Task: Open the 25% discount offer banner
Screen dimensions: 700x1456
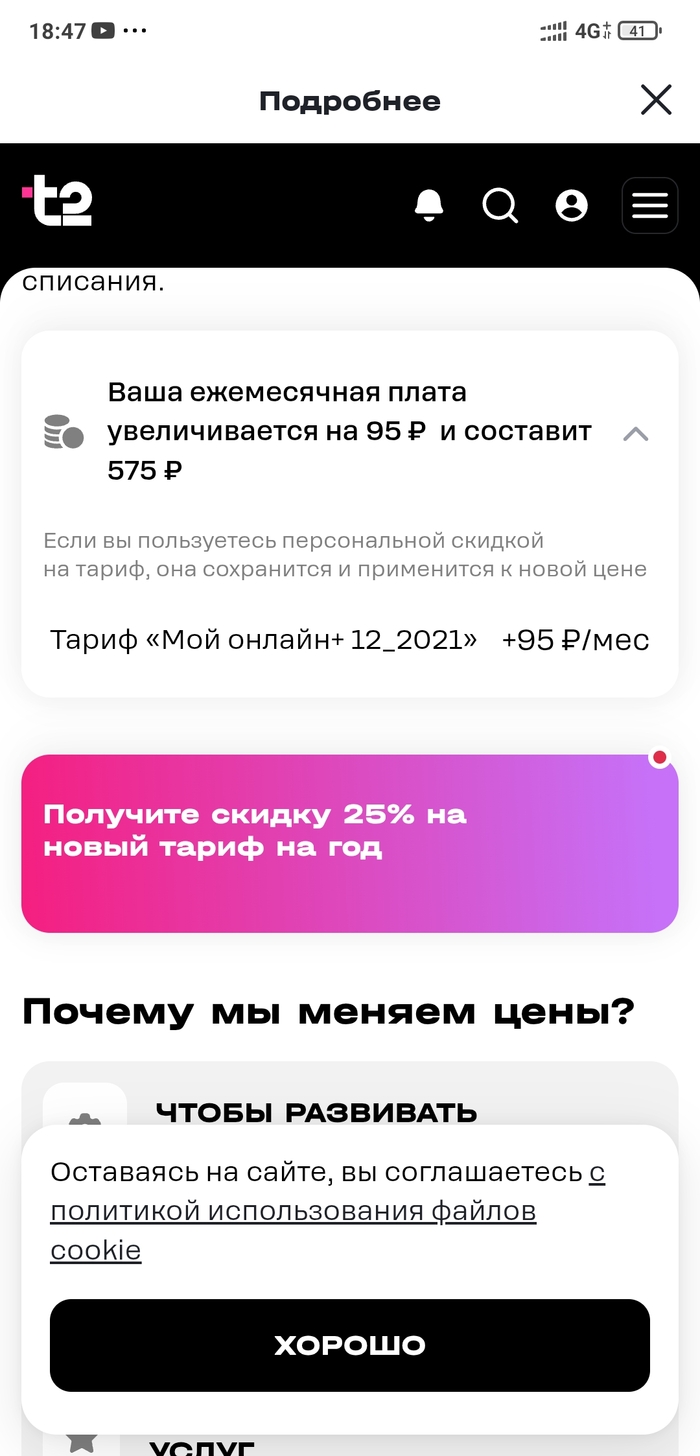Action: tap(349, 843)
